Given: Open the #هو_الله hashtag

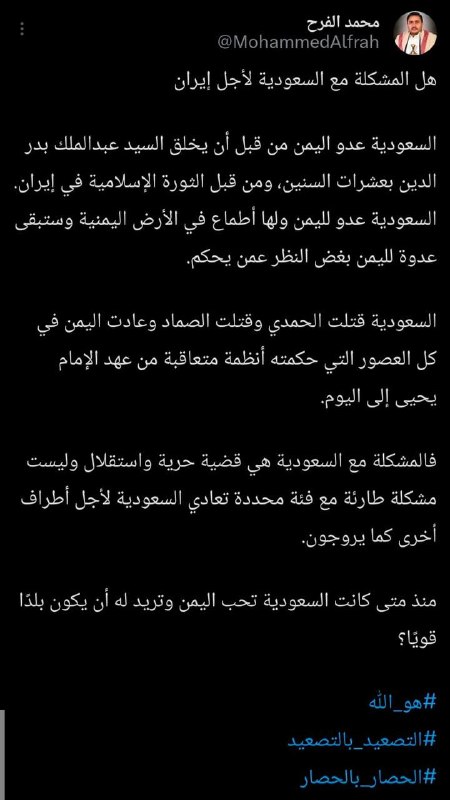Looking at the screenshot, I should pos(403,702).
